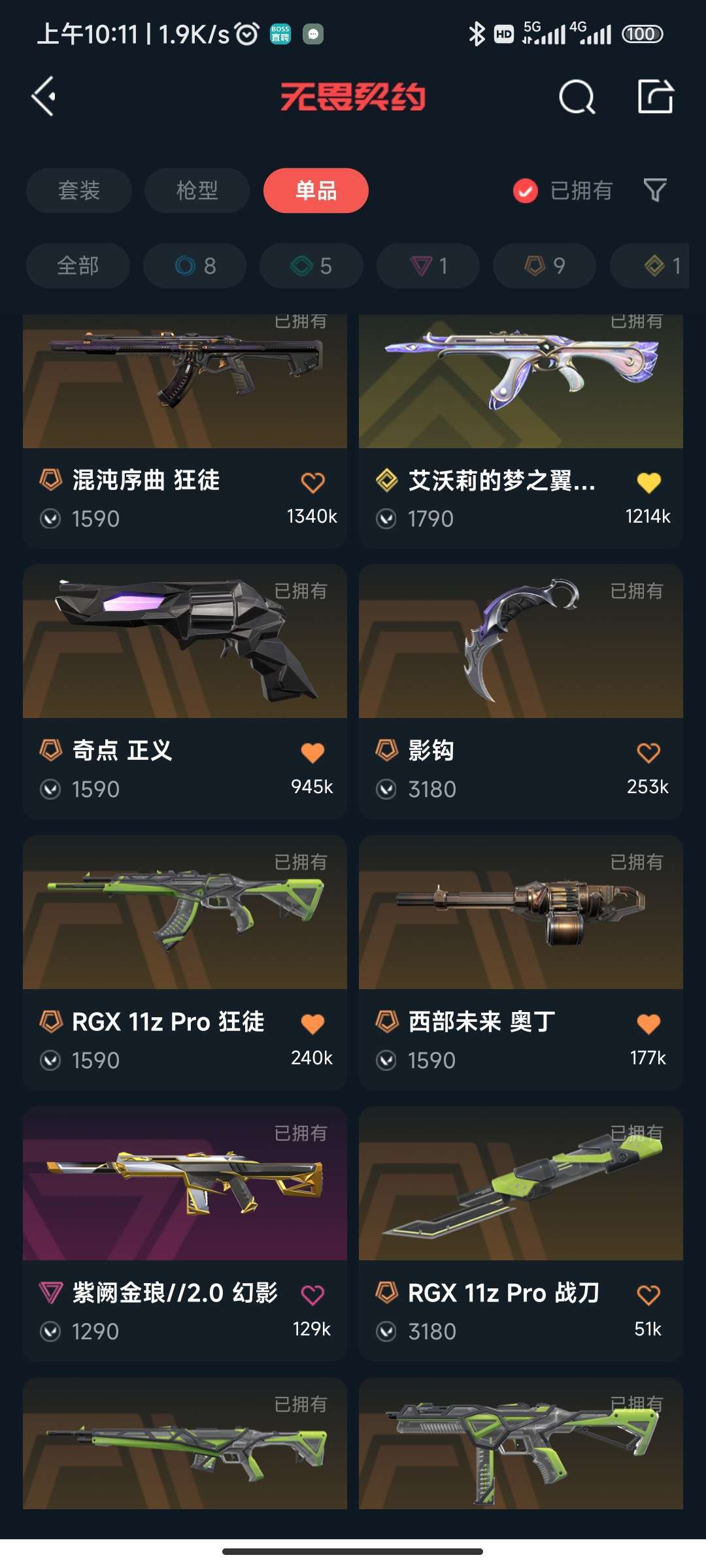This screenshot has width=706, height=1568.
Task: Like the 影钩 skin
Action: [648, 753]
